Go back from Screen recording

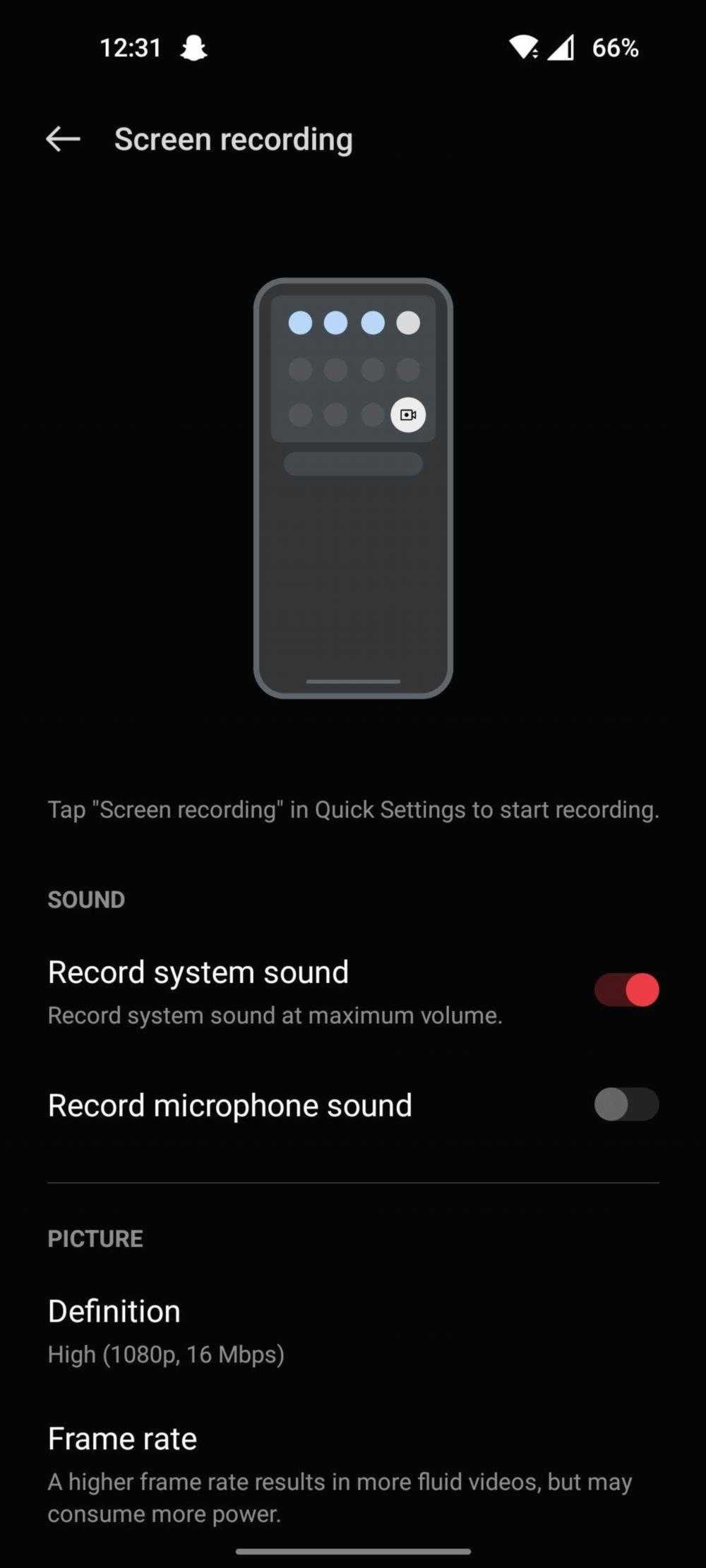(63, 139)
